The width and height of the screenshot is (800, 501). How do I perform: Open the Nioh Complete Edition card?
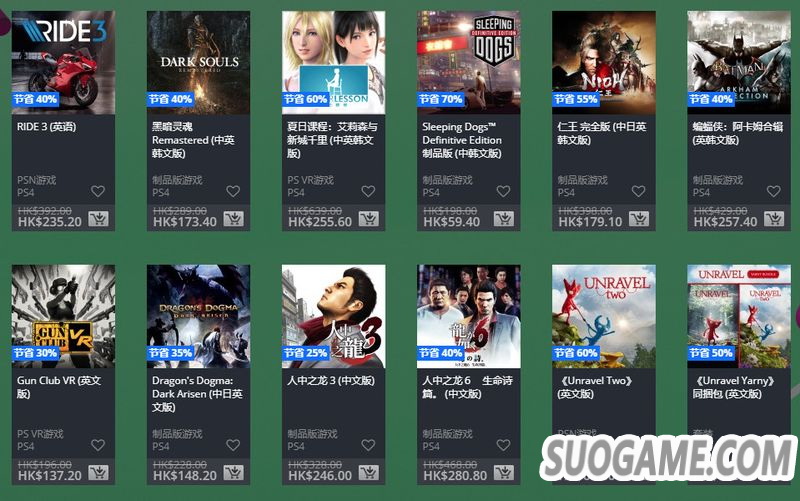click(603, 62)
